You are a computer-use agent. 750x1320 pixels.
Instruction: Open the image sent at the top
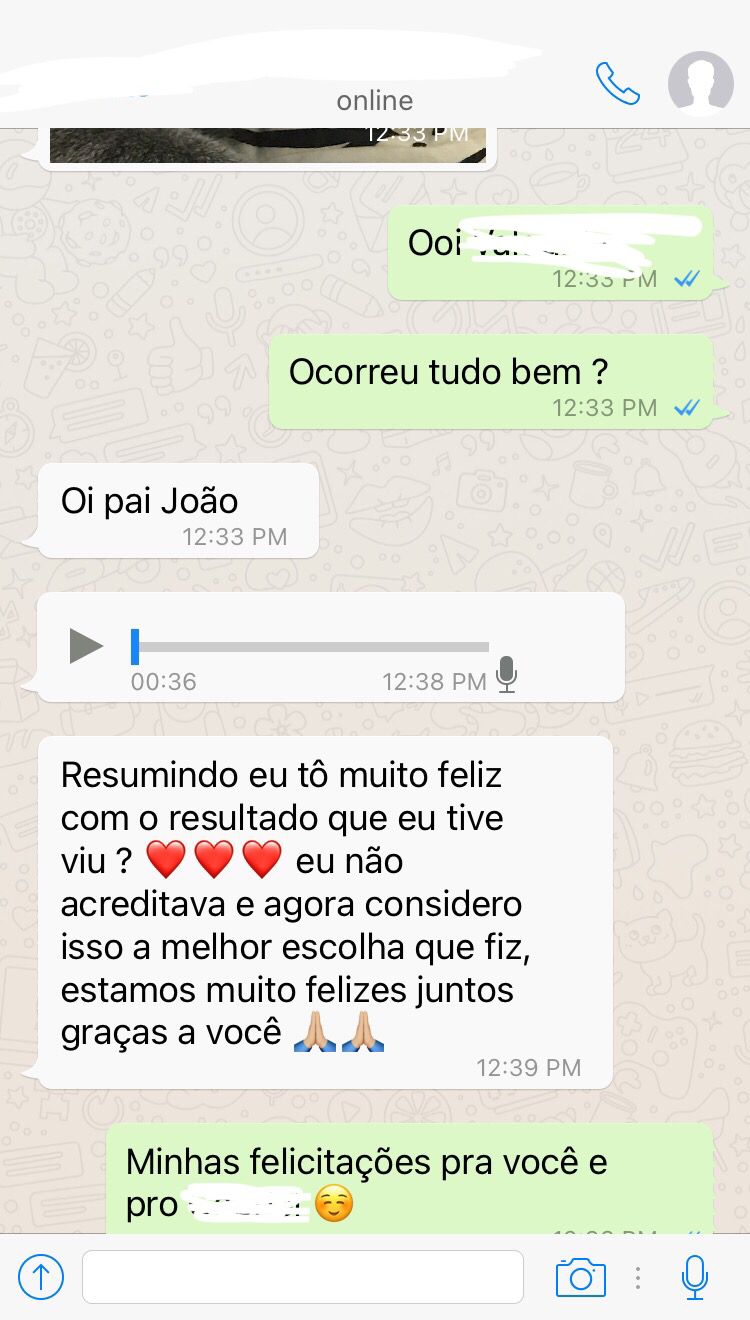point(268,145)
